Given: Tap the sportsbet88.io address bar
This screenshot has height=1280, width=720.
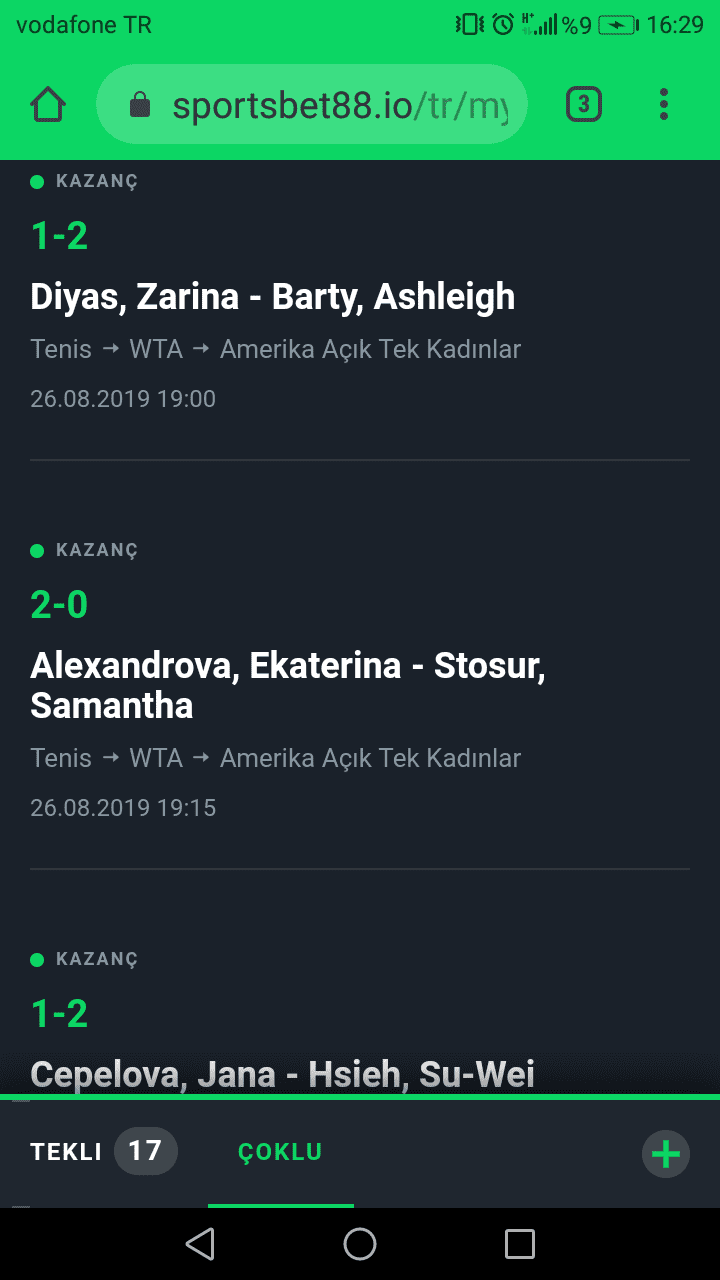Looking at the screenshot, I should pos(312,104).
